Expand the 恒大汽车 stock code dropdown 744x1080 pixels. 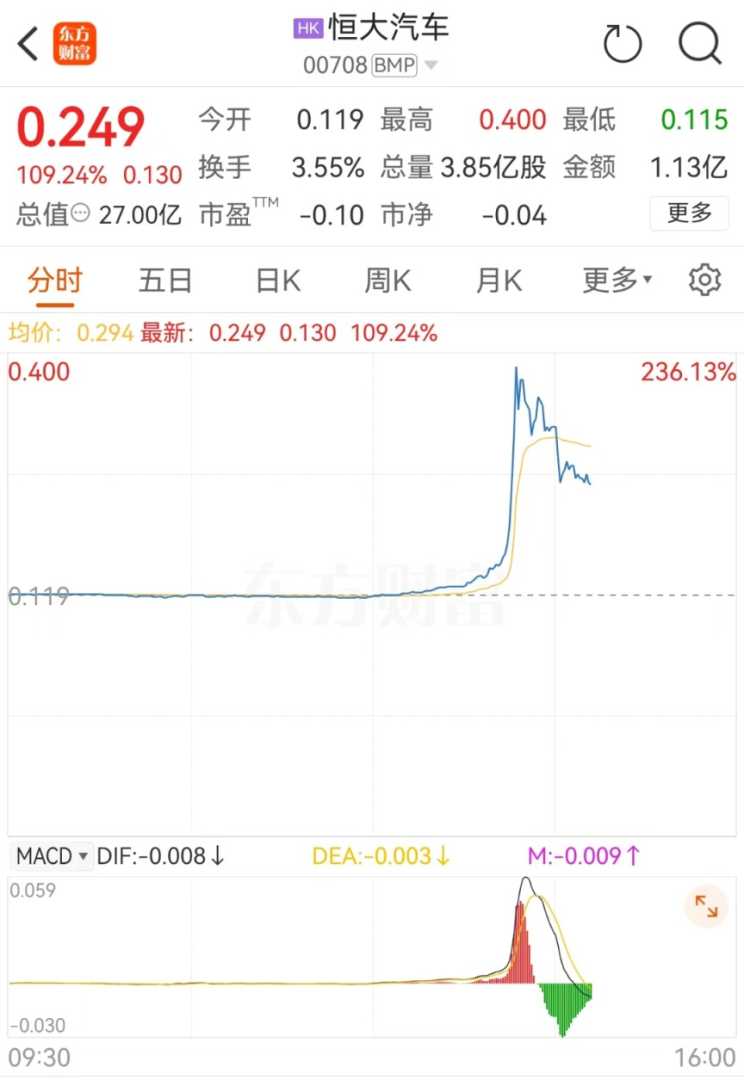tap(431, 66)
